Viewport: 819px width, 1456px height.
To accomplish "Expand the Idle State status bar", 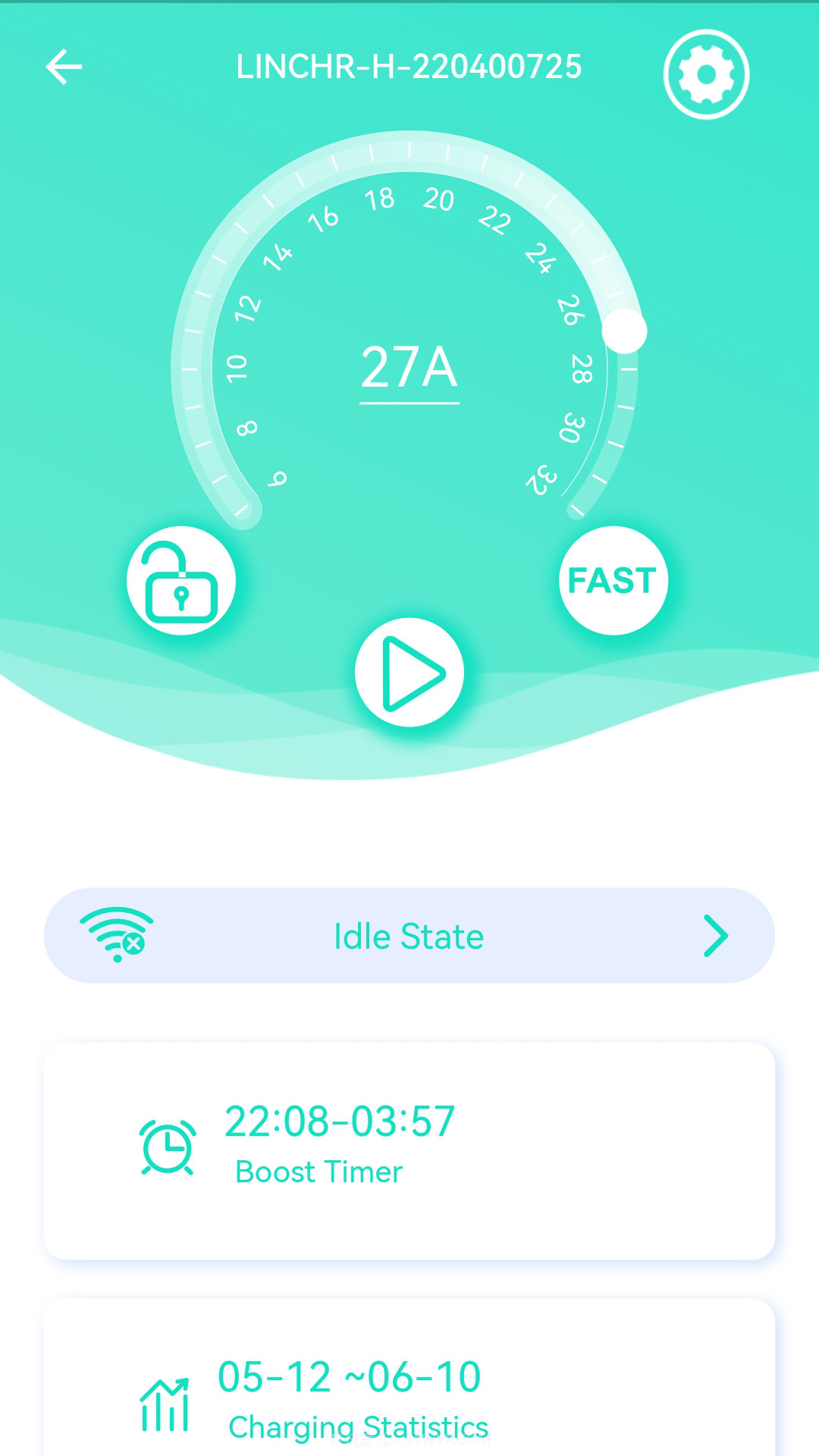I will tap(409, 935).
